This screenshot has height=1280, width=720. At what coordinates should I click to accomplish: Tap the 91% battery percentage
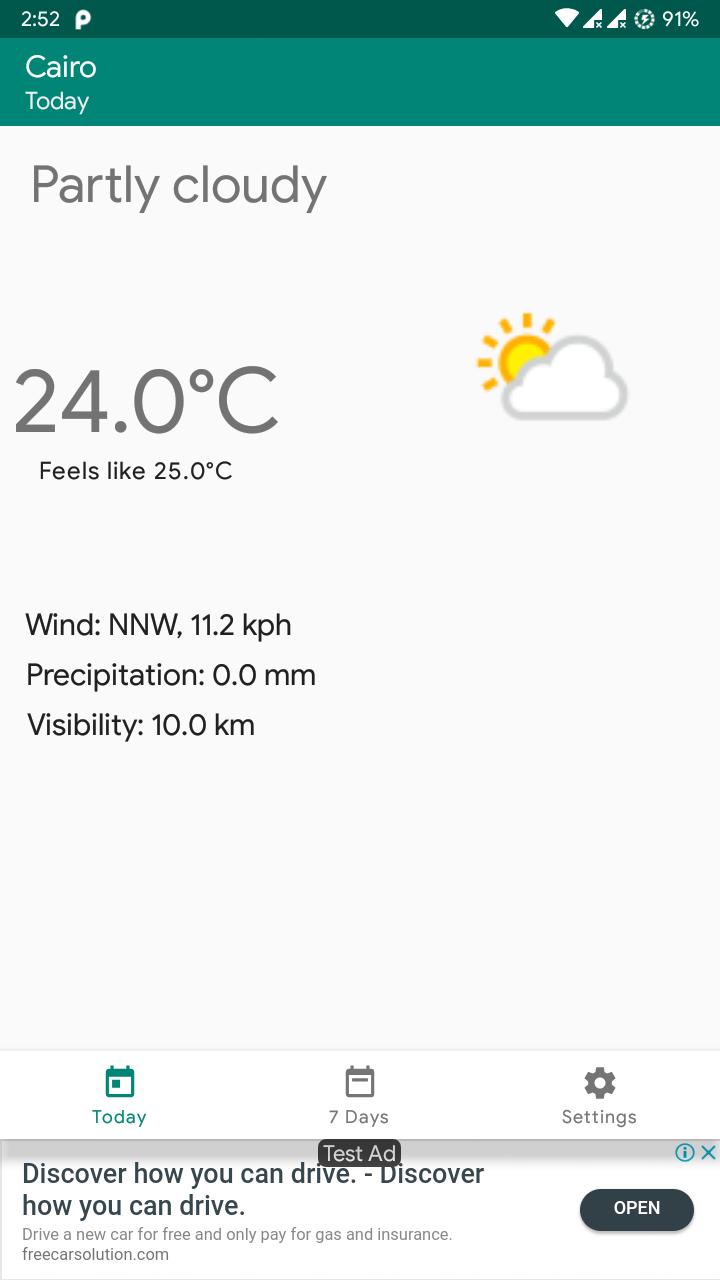682,18
